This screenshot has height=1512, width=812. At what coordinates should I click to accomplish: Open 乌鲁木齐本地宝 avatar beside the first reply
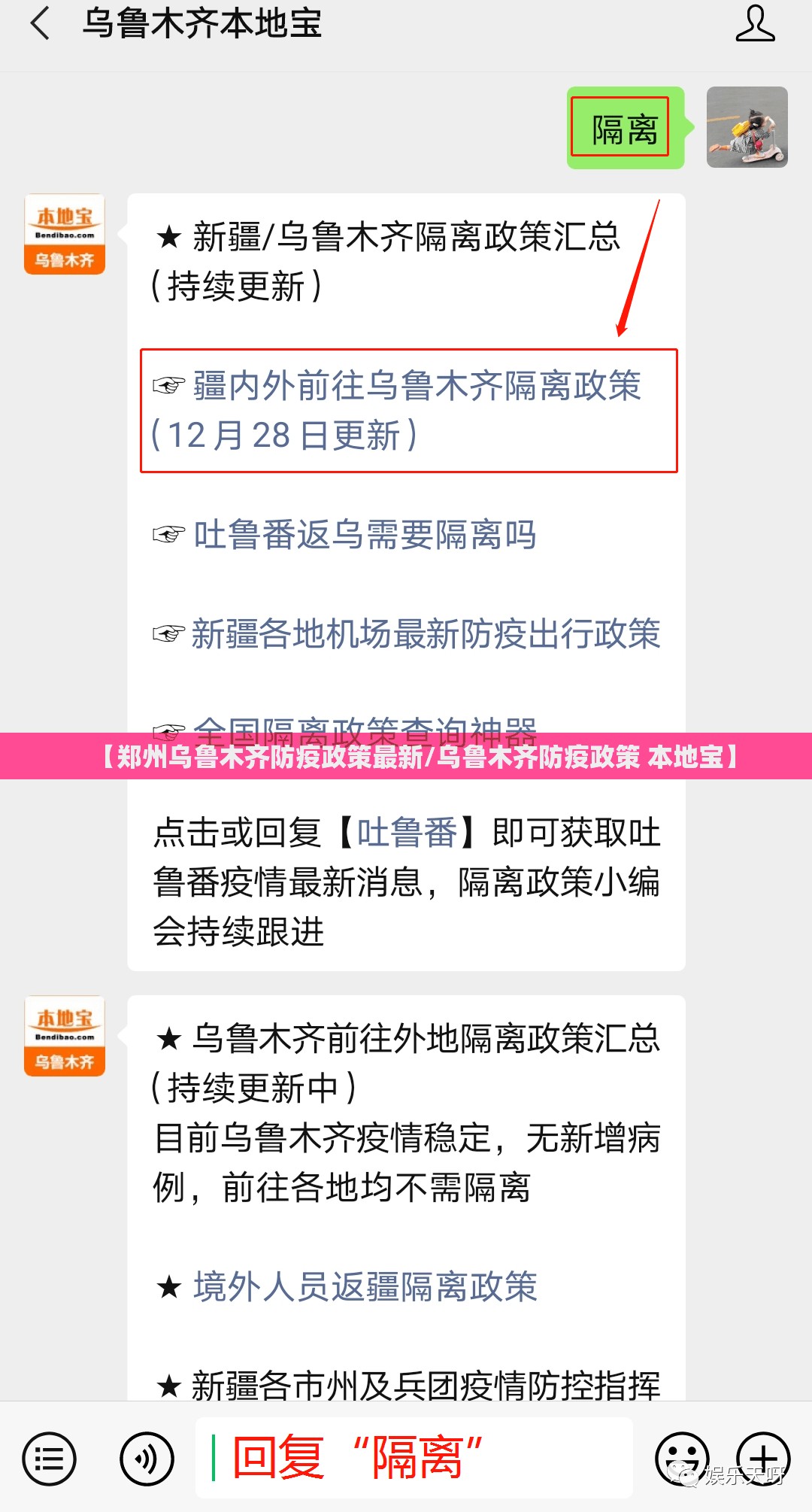65,235
